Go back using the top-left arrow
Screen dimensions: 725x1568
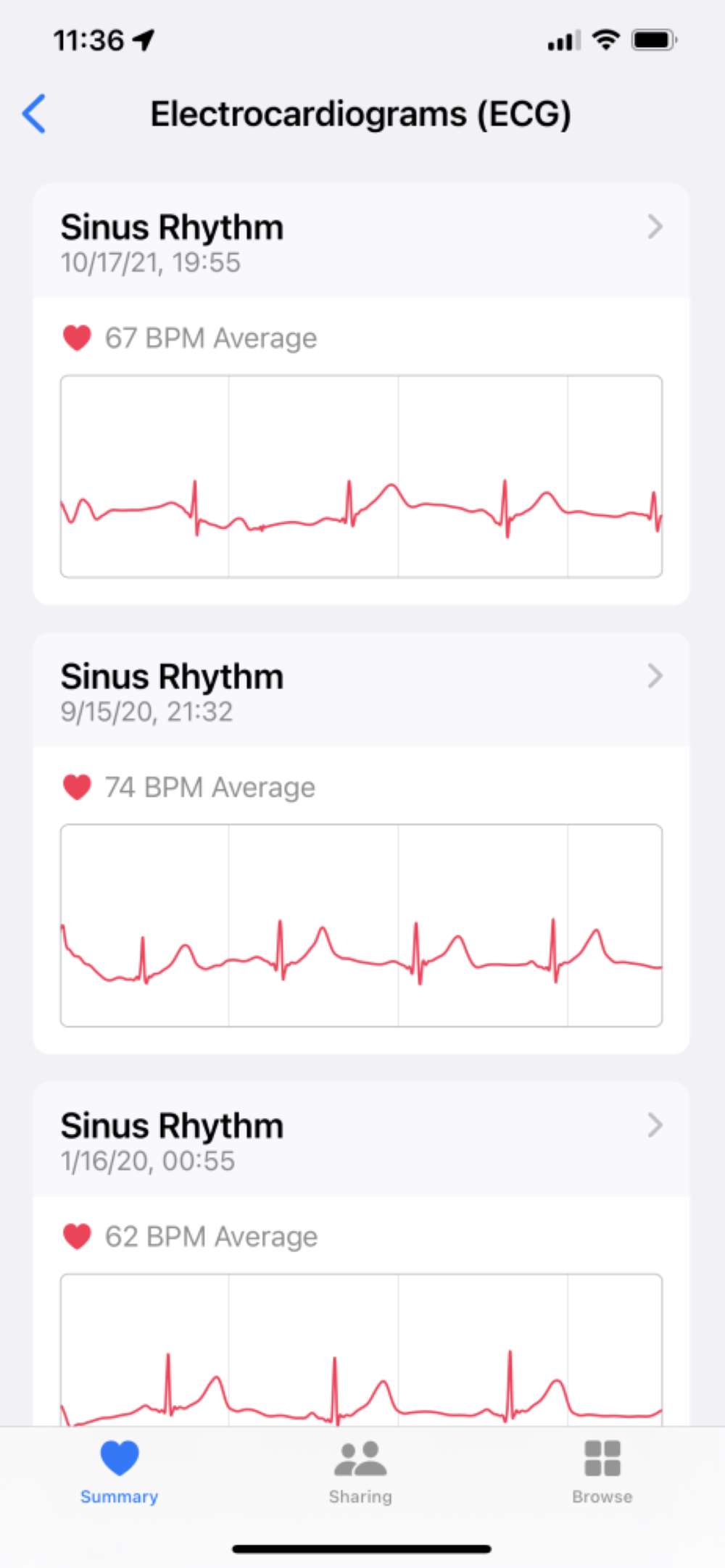(x=34, y=114)
